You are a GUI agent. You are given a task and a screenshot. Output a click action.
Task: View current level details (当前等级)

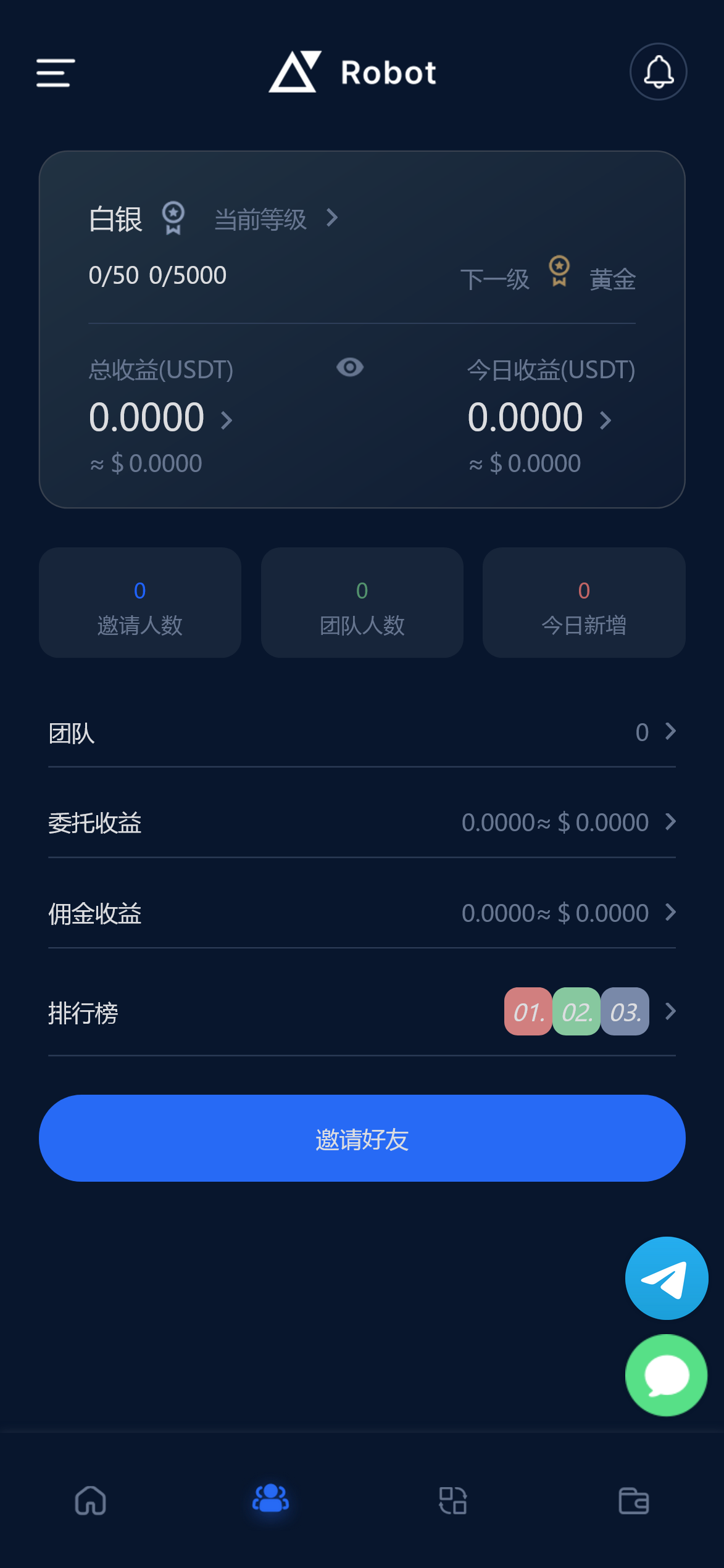[276, 219]
